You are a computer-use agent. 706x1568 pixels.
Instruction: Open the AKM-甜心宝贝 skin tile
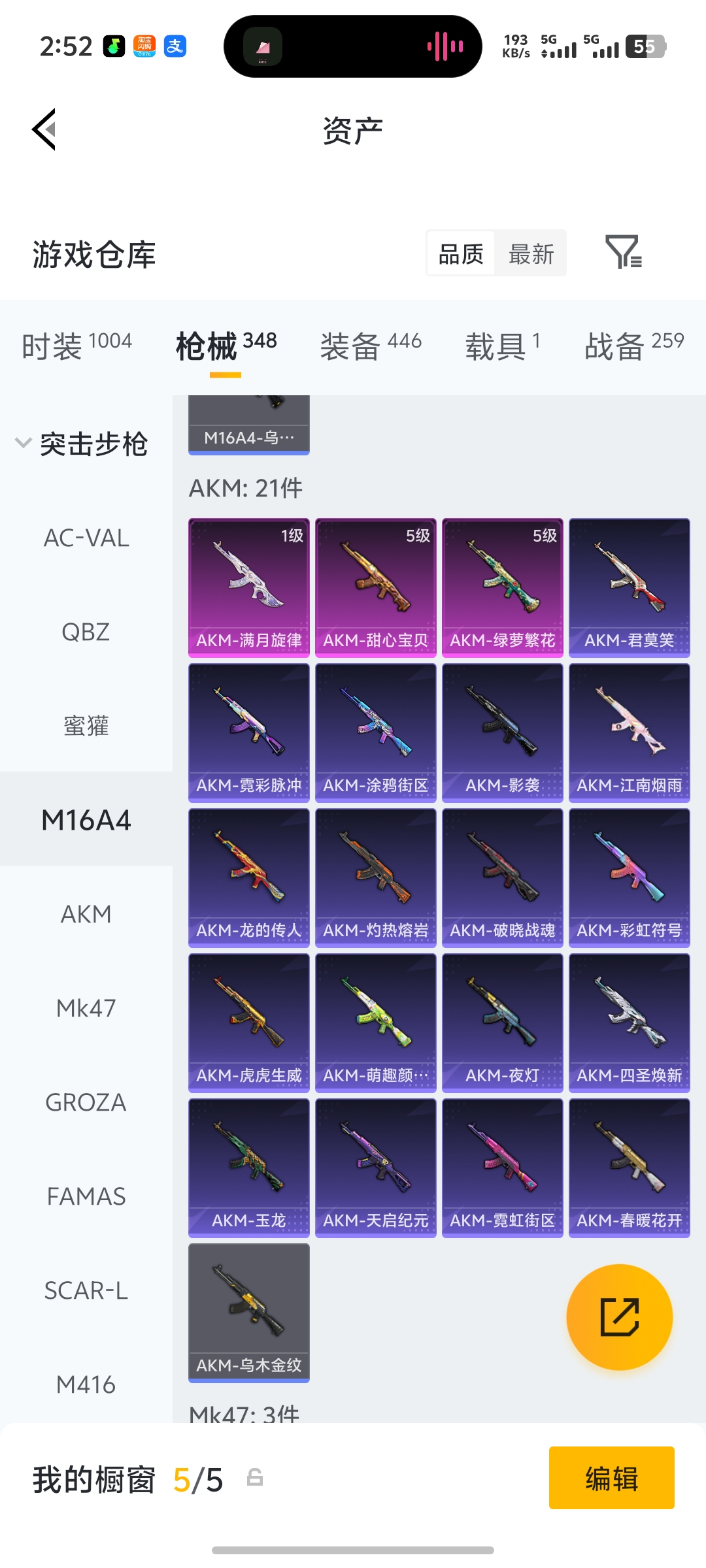(x=376, y=587)
